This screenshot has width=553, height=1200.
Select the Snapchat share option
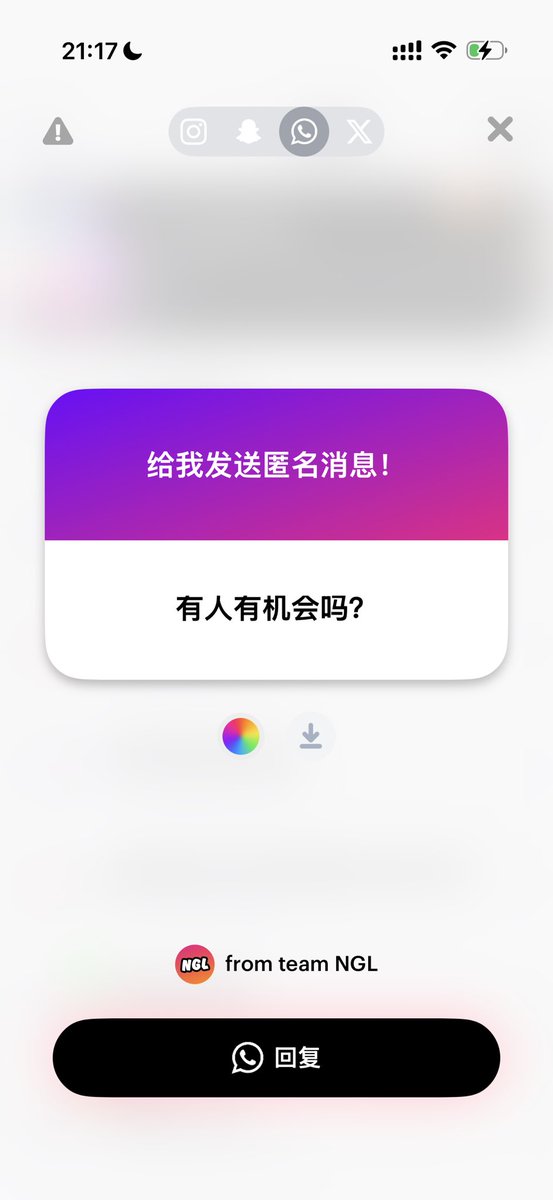coord(248,131)
